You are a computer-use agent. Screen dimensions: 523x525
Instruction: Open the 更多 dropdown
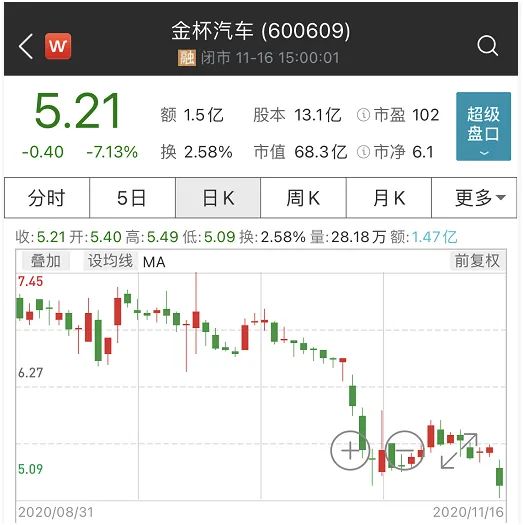point(474,198)
